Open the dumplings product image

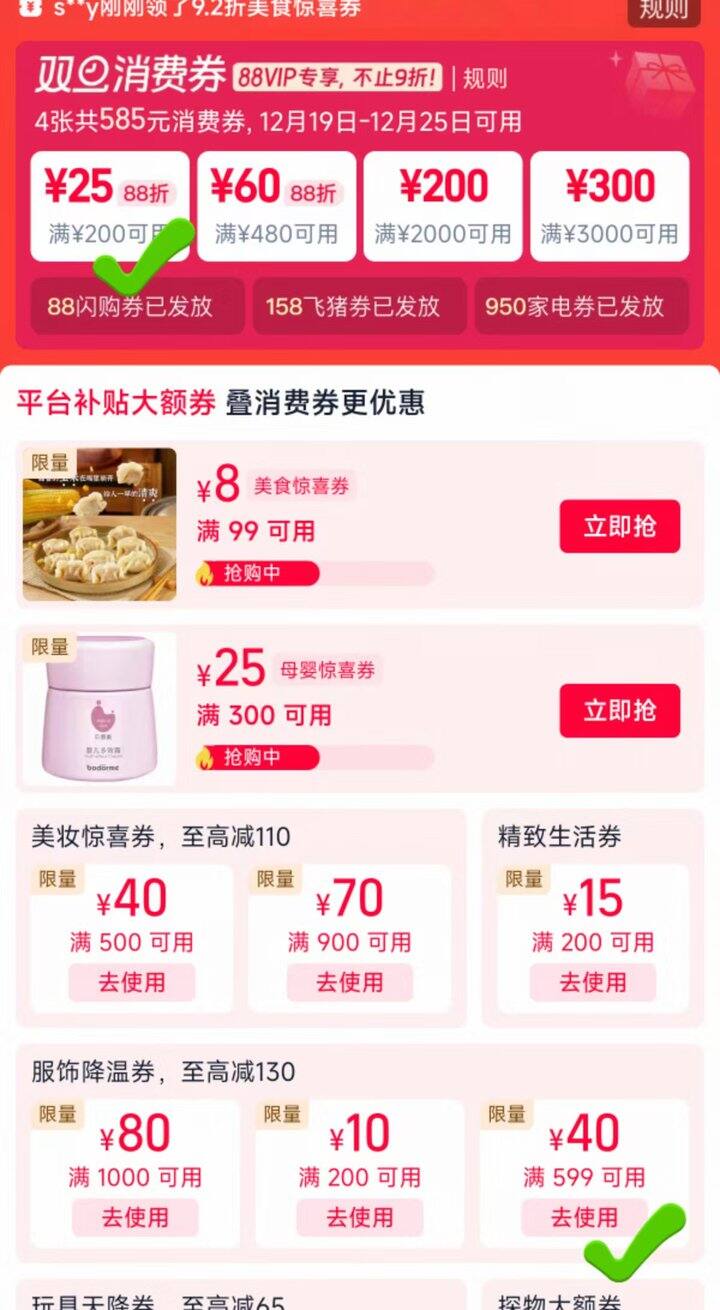100,524
